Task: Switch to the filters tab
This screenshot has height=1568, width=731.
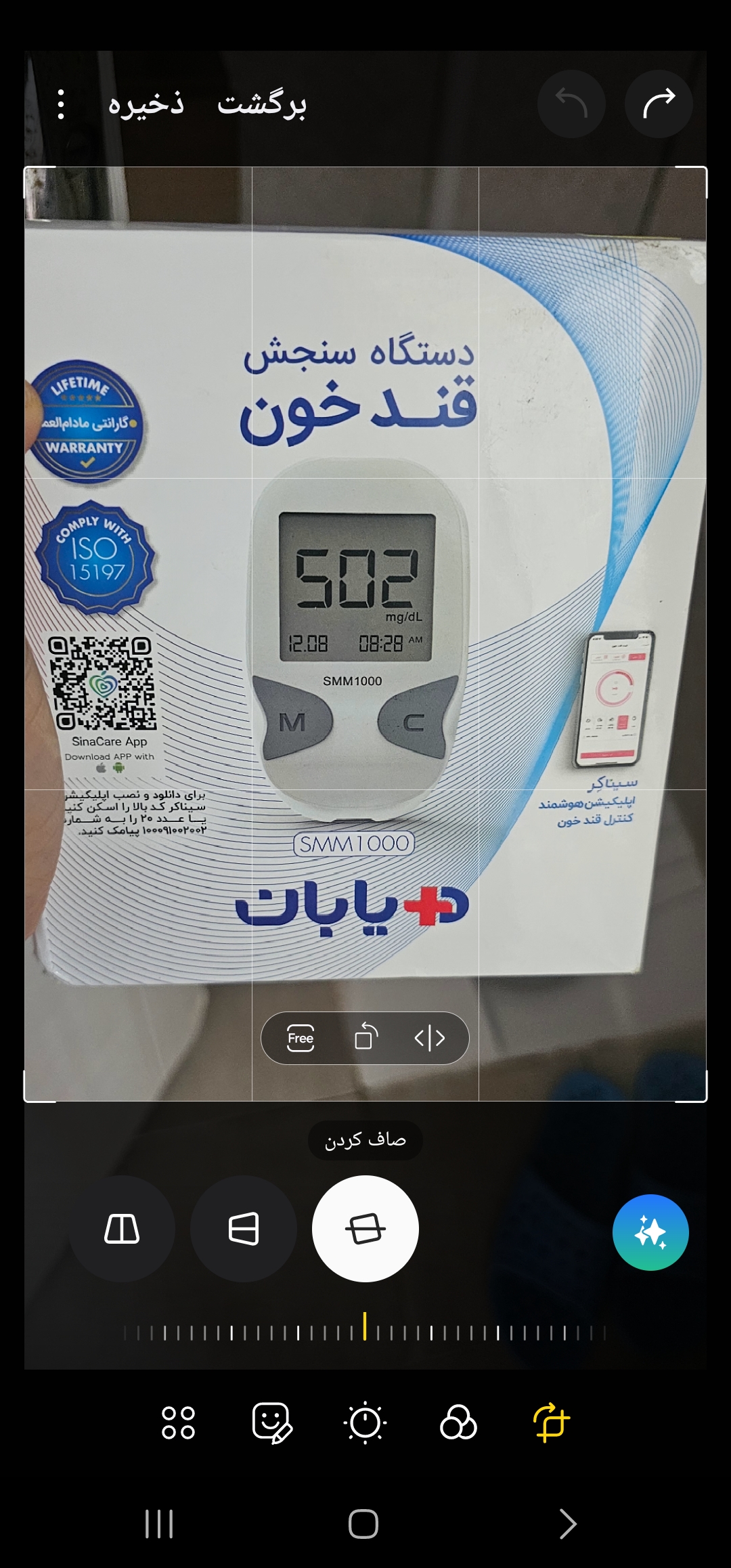Action: point(458,1422)
